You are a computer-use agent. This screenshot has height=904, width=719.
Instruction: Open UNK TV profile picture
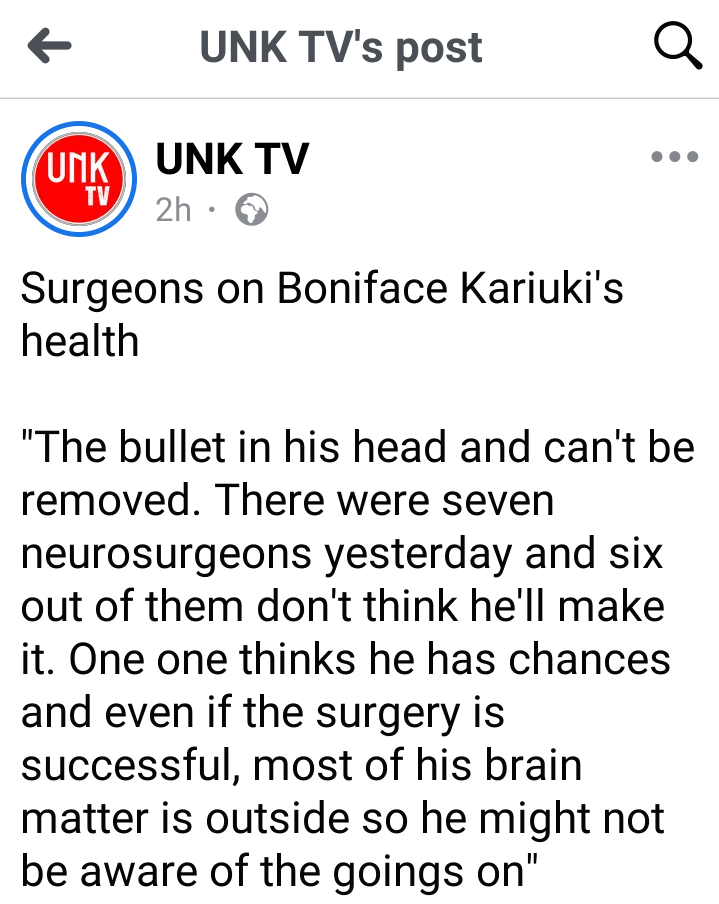(x=78, y=179)
